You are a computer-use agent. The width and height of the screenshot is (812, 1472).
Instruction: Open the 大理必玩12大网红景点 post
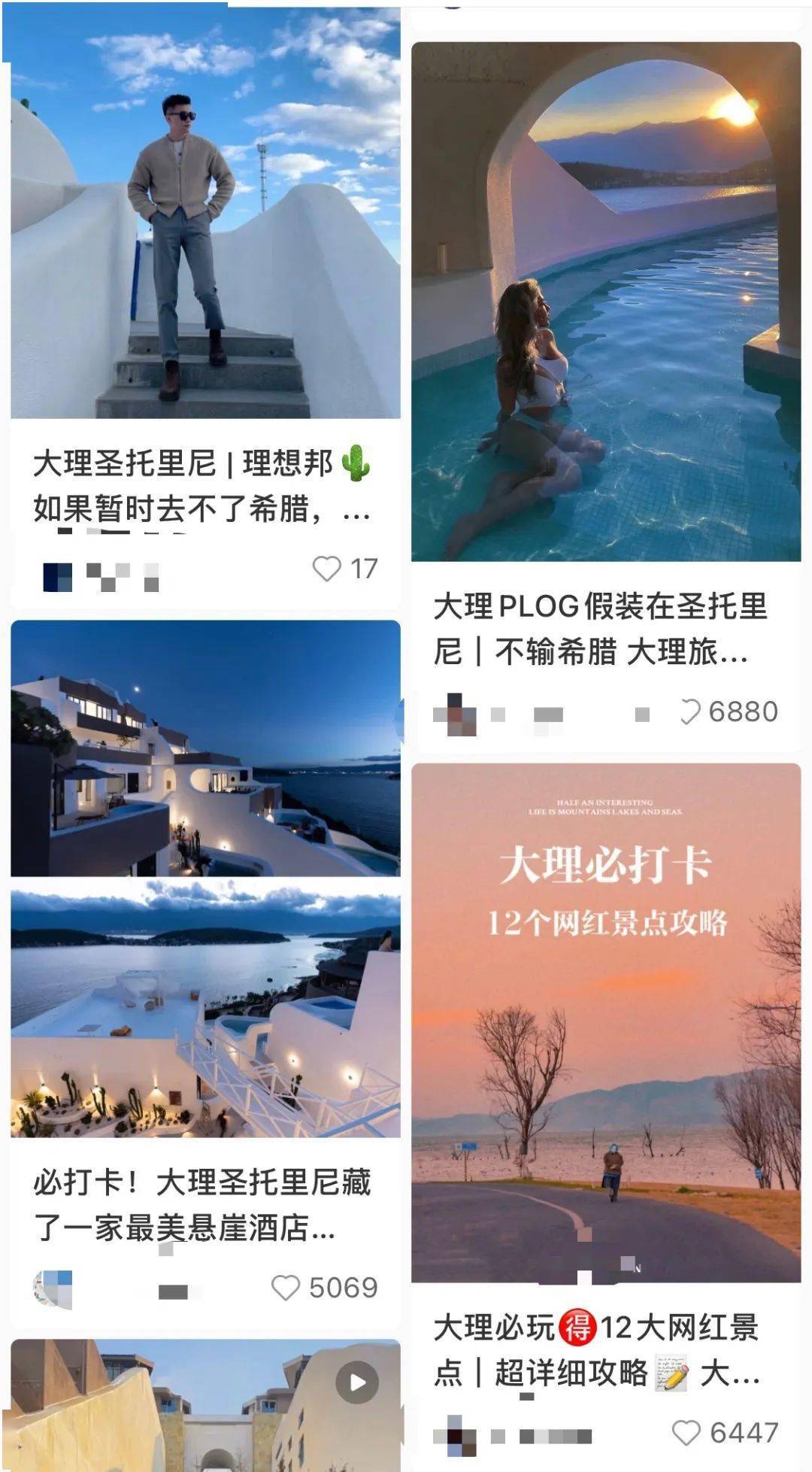(x=605, y=1023)
